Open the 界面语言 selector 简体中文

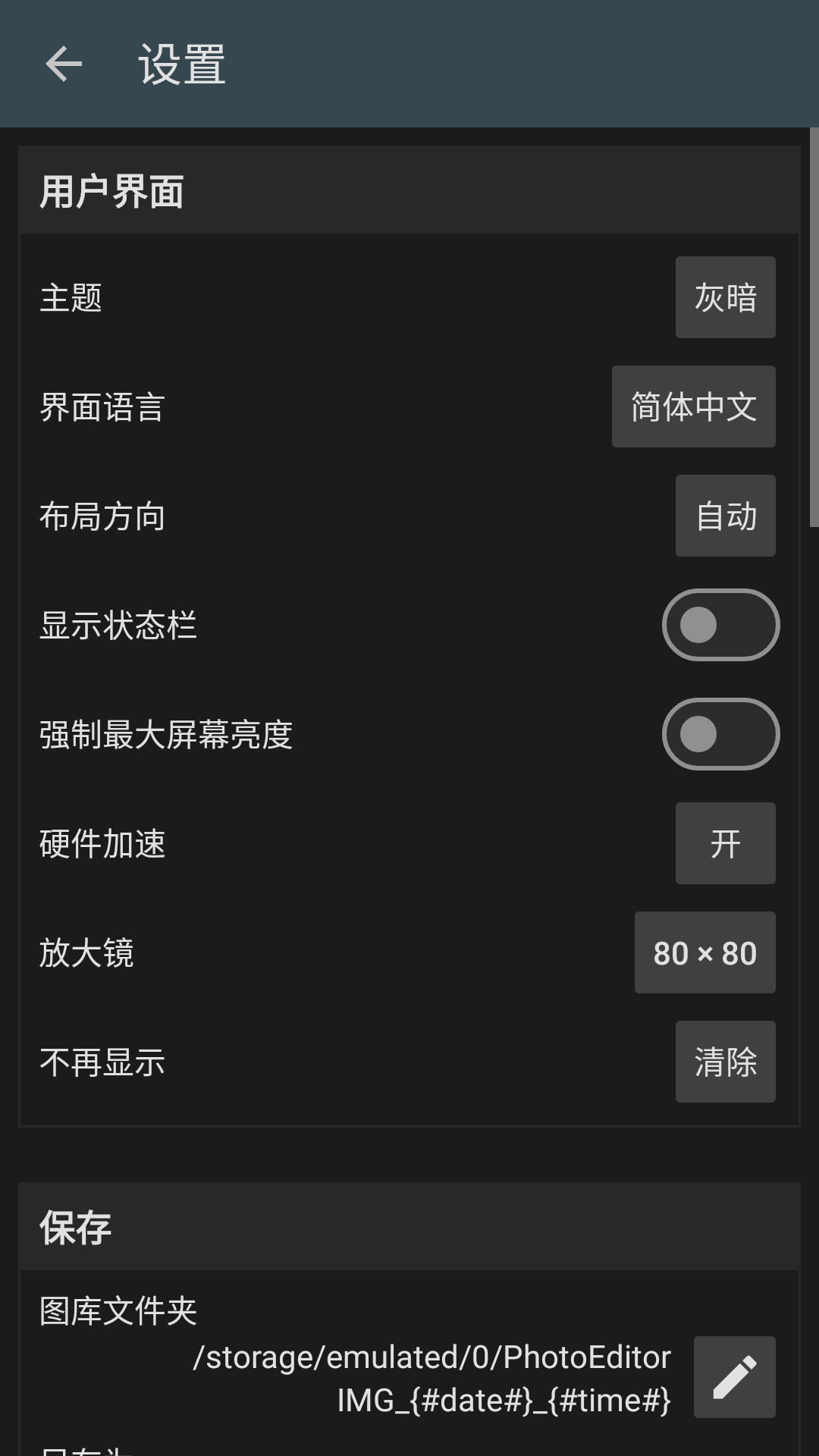pos(693,406)
